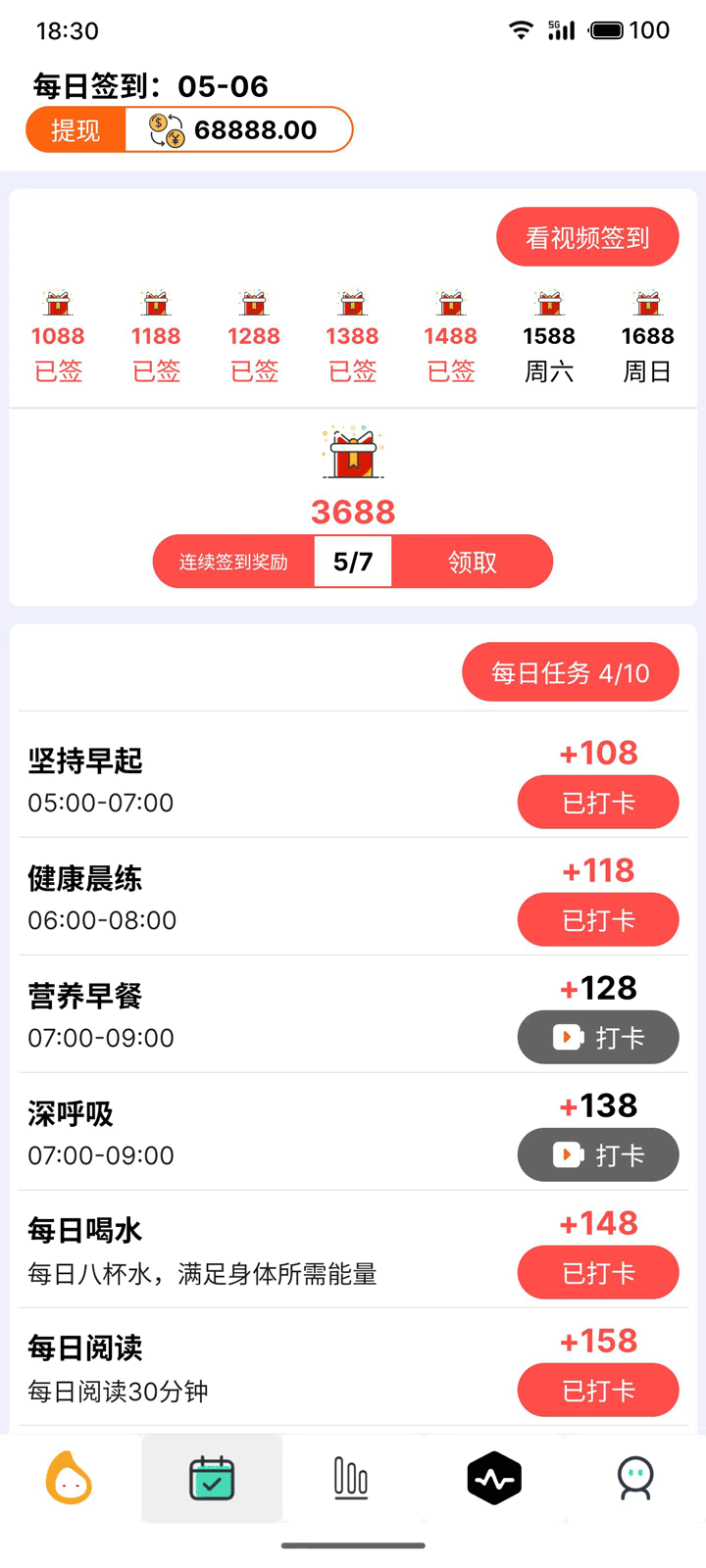Select the calendar check-in tab
Viewport: 706px width, 1568px height.
click(x=212, y=1478)
